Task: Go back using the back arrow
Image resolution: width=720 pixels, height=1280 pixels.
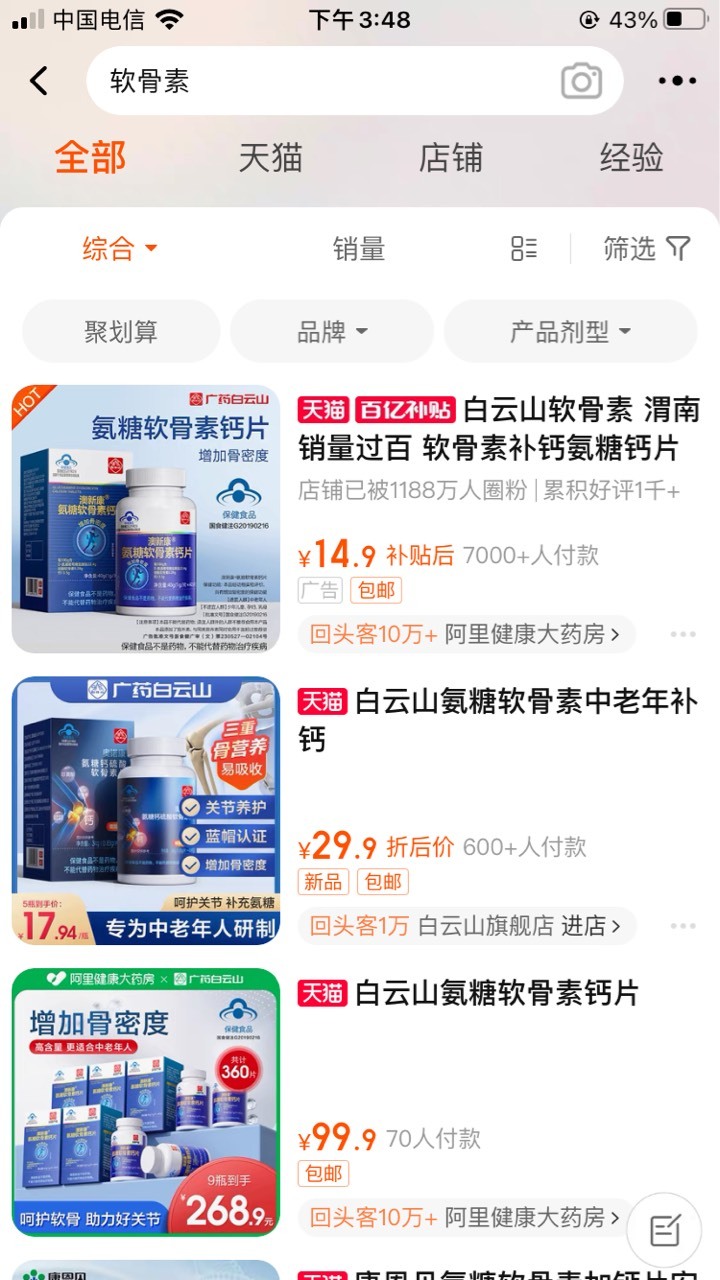Action: pyautogui.click(x=38, y=81)
